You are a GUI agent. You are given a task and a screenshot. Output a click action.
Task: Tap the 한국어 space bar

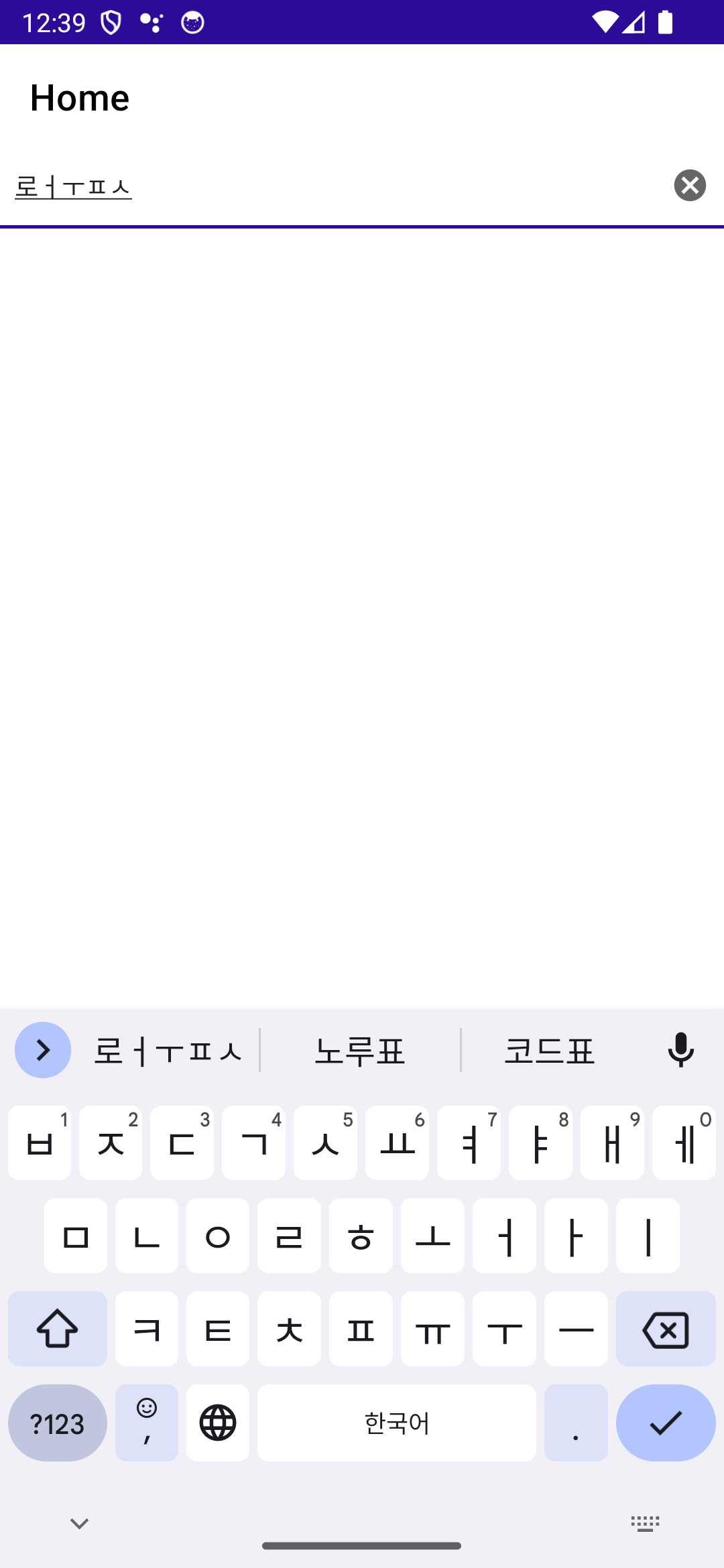point(397,1423)
